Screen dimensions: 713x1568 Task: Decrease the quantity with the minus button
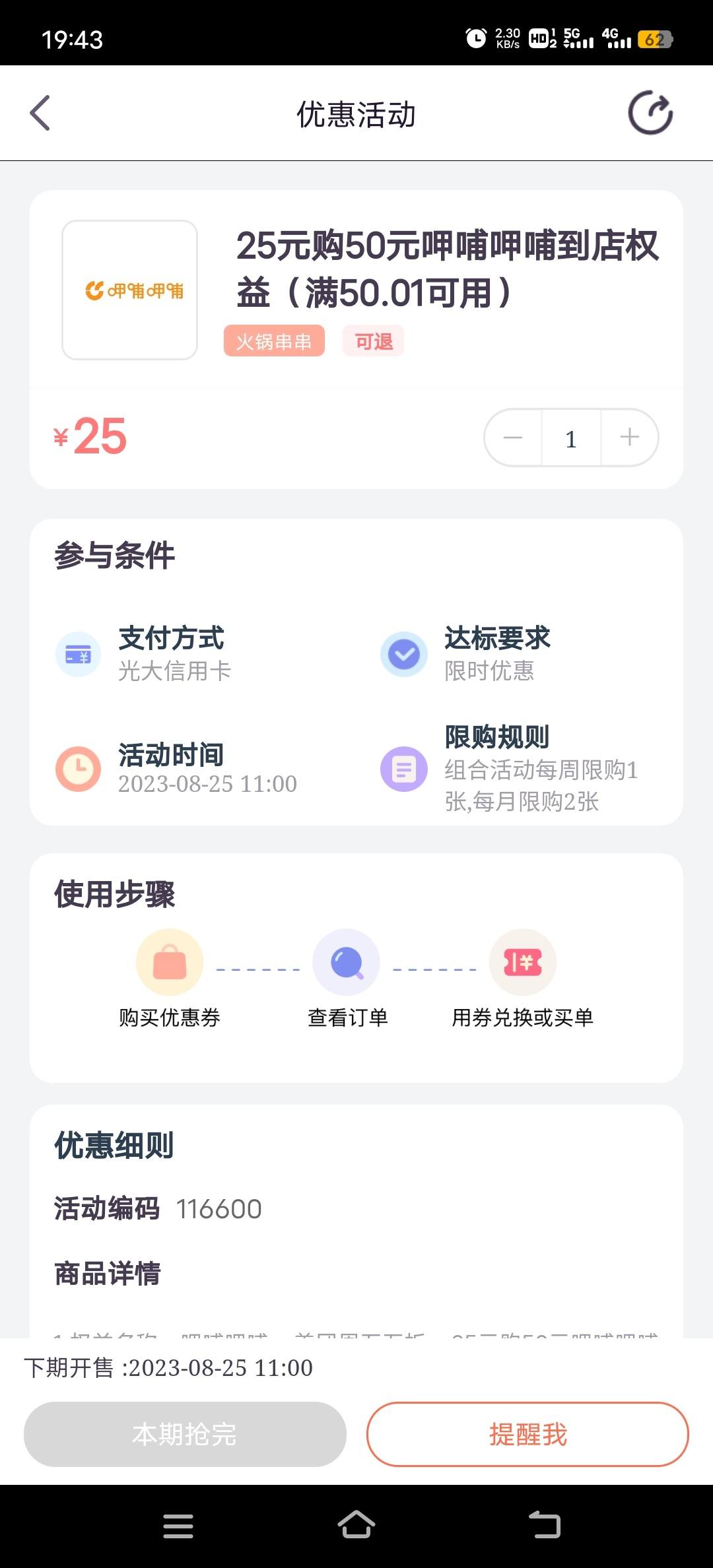coord(513,438)
